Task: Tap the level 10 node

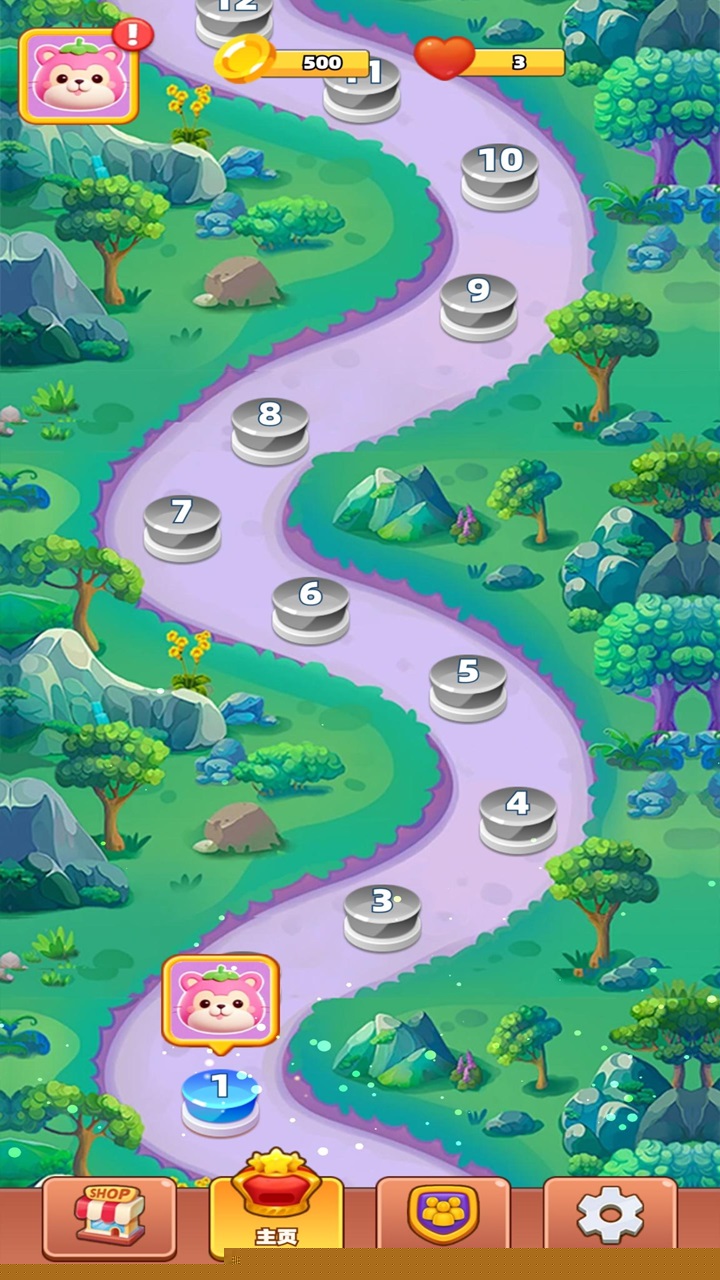Action: (499, 173)
